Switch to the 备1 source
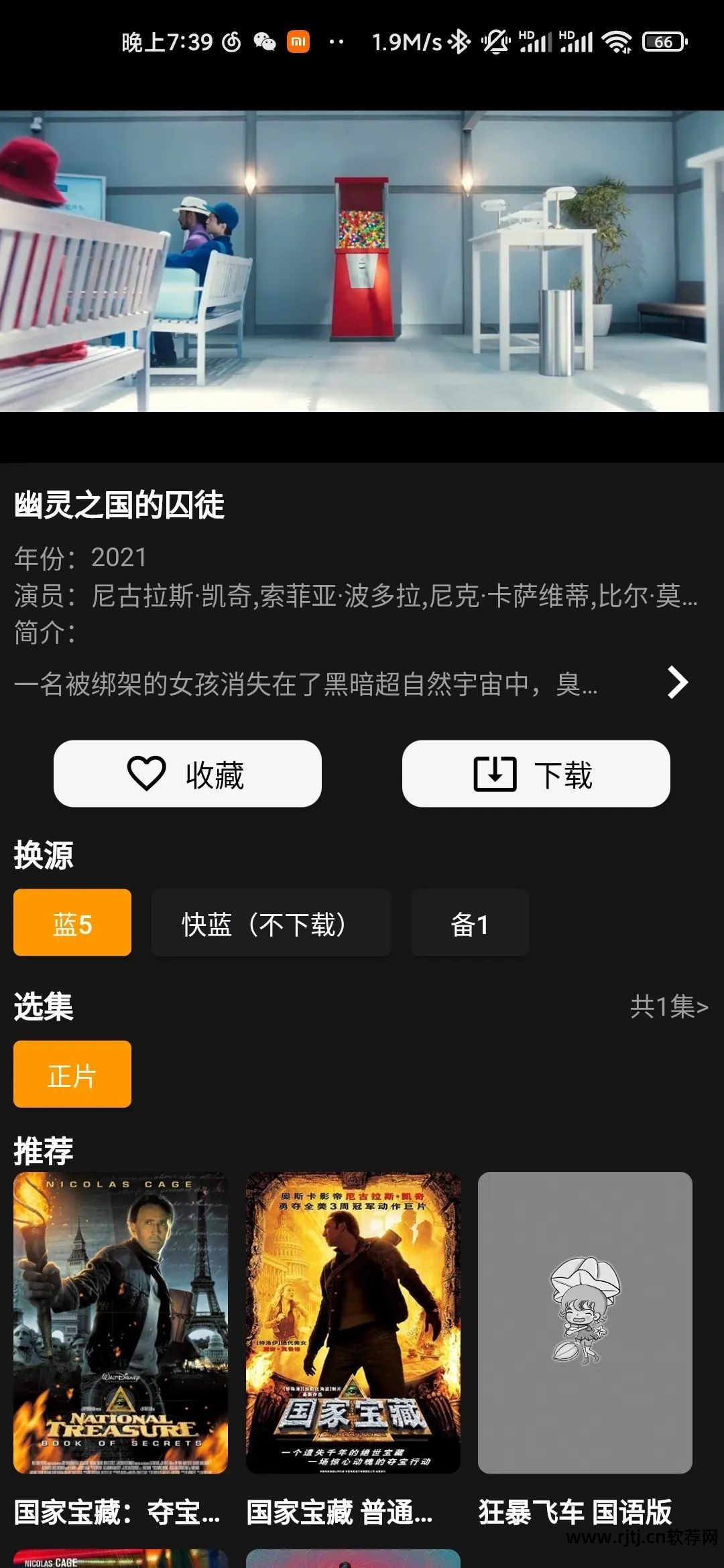The height and width of the screenshot is (1568, 724). pyautogui.click(x=470, y=923)
